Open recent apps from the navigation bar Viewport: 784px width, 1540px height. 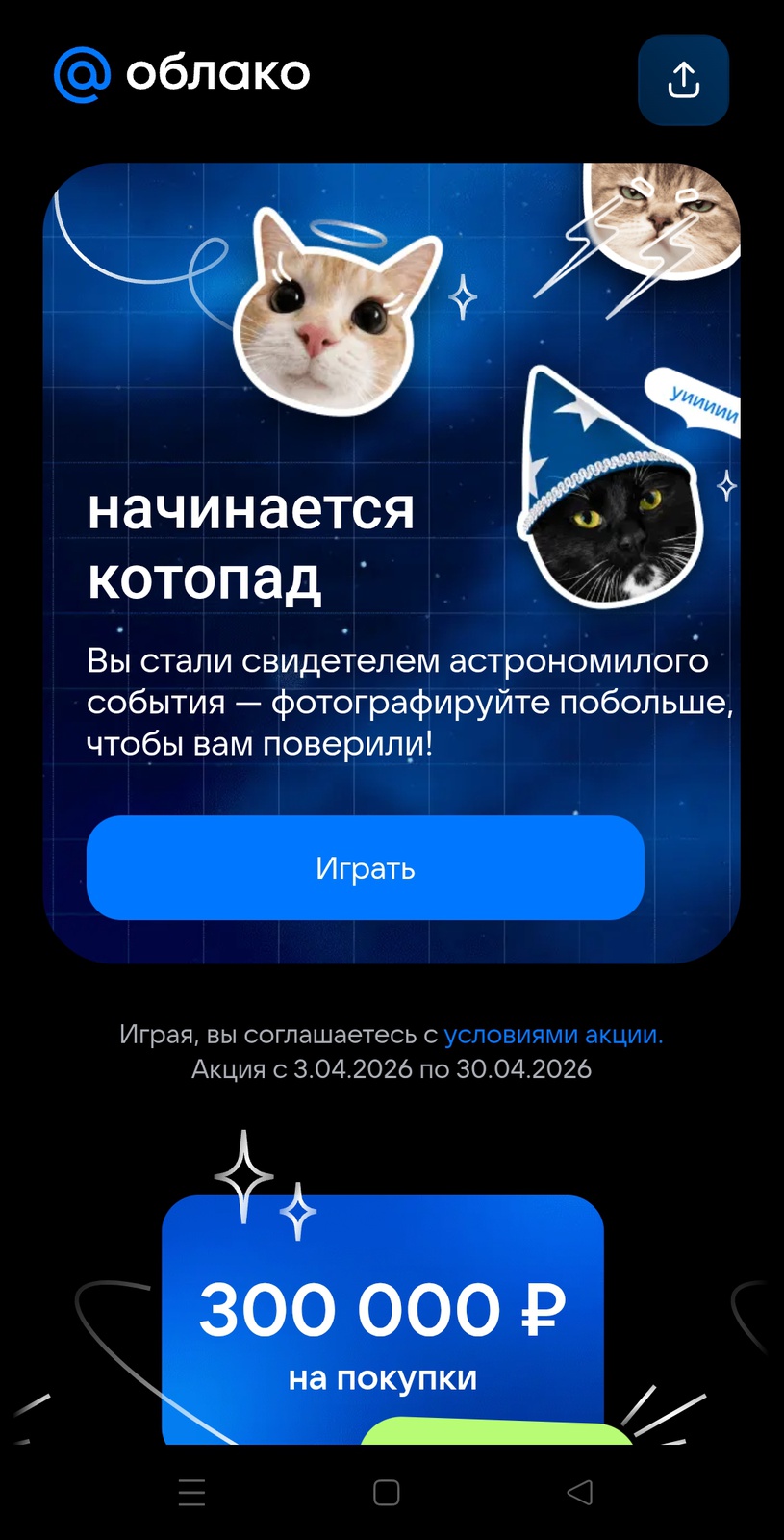[x=192, y=1492]
